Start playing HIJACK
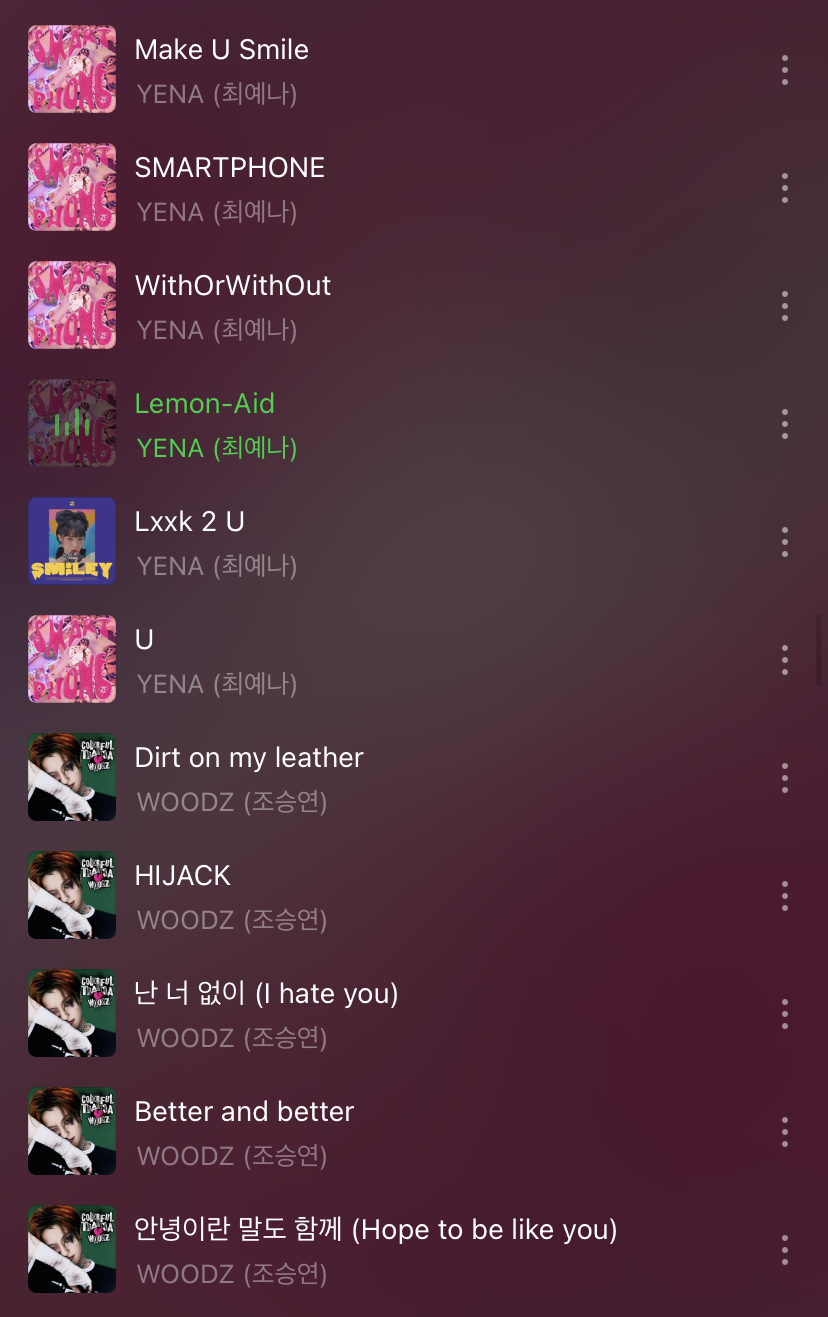The height and width of the screenshot is (1317, 828). pos(182,876)
